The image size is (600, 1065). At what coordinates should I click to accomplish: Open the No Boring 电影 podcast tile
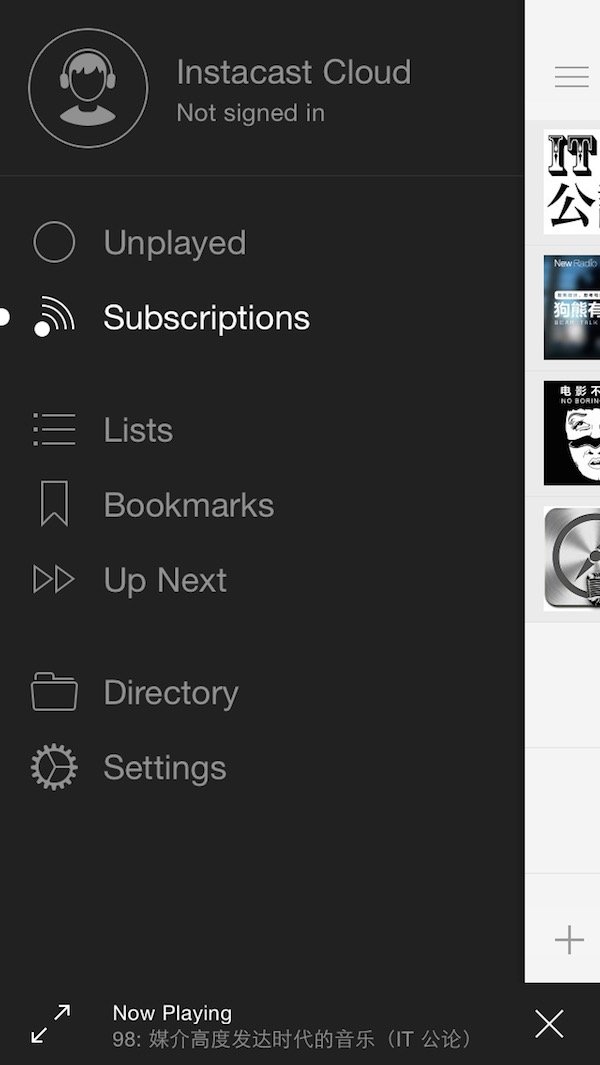coord(571,432)
